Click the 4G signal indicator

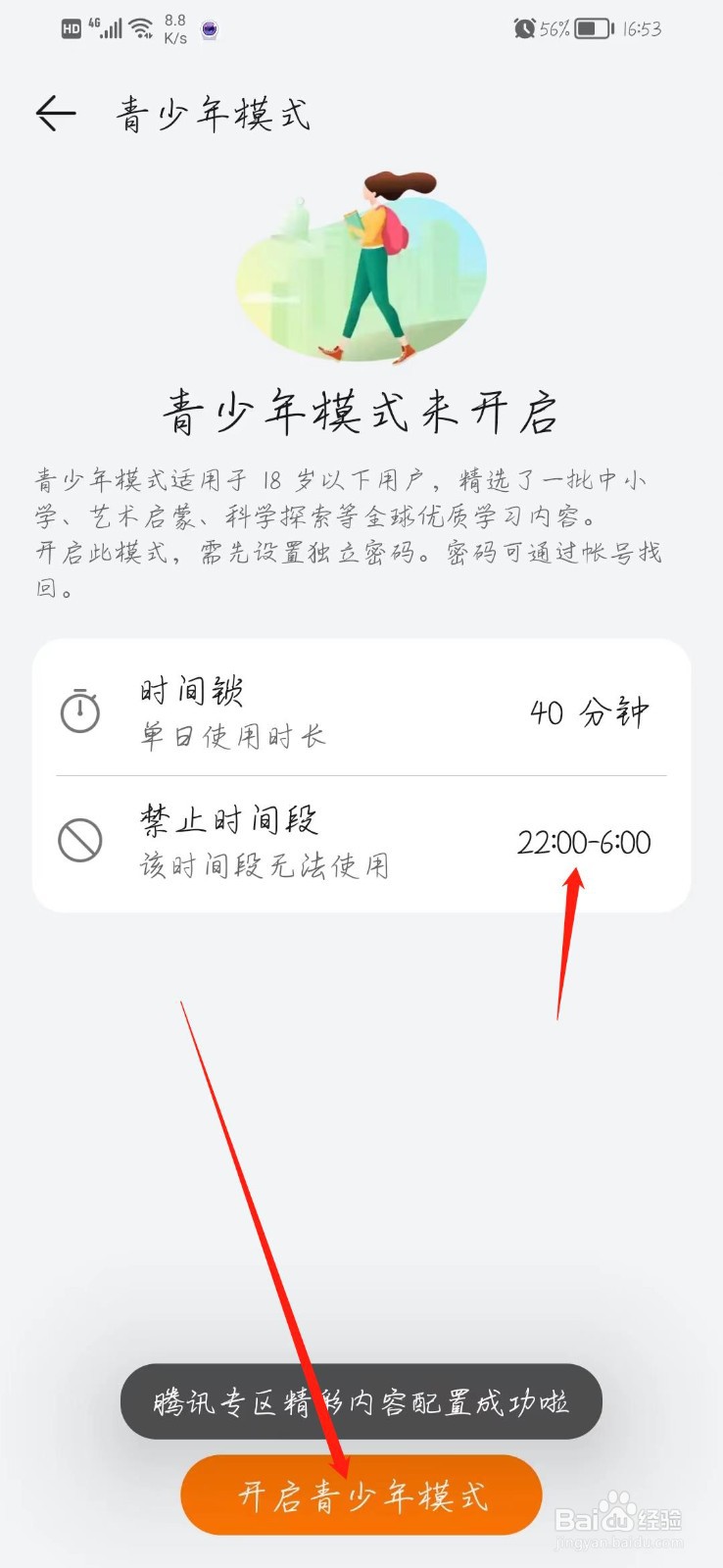pos(105,26)
